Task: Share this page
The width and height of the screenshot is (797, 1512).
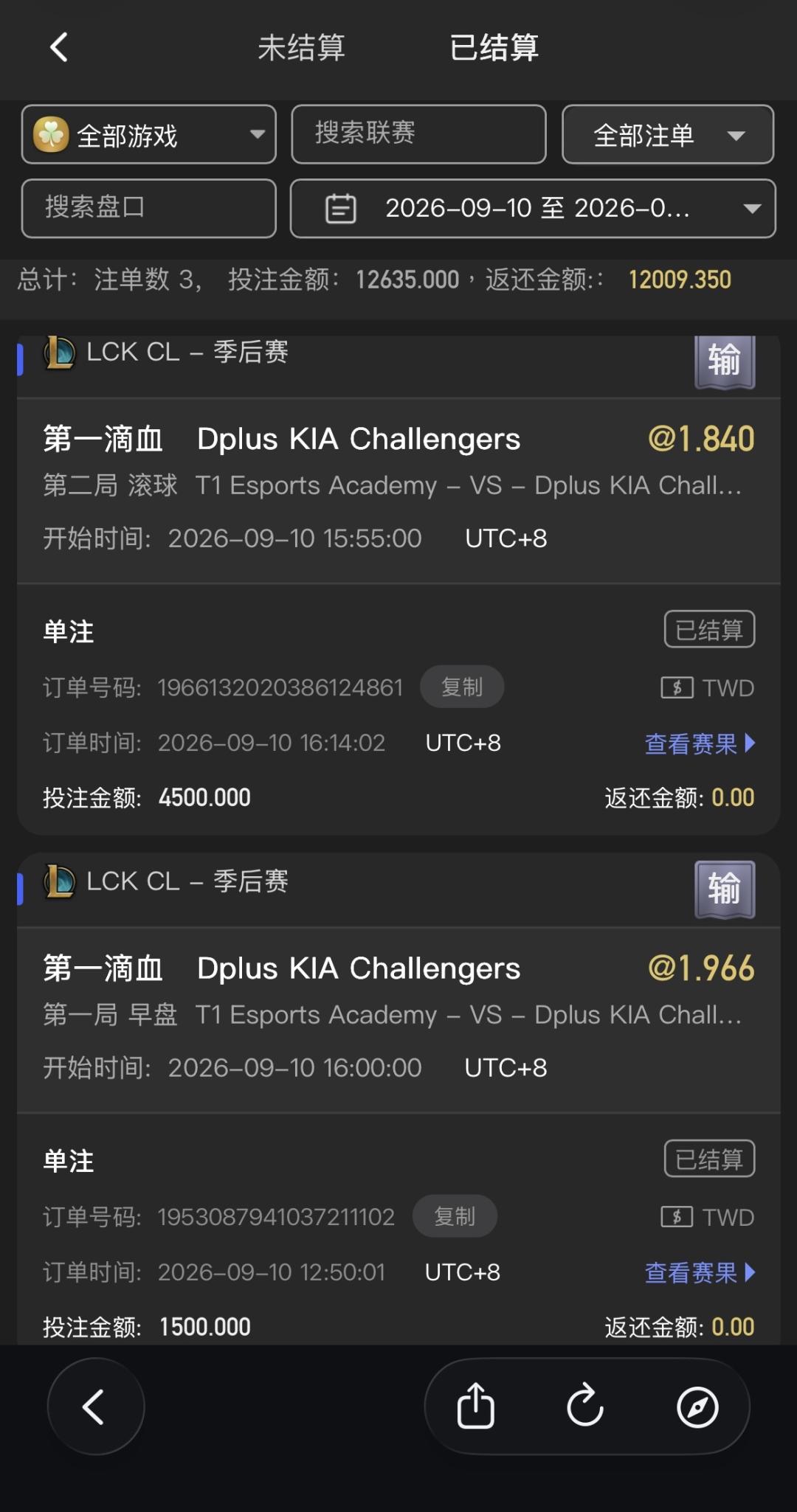Action: (x=476, y=1406)
